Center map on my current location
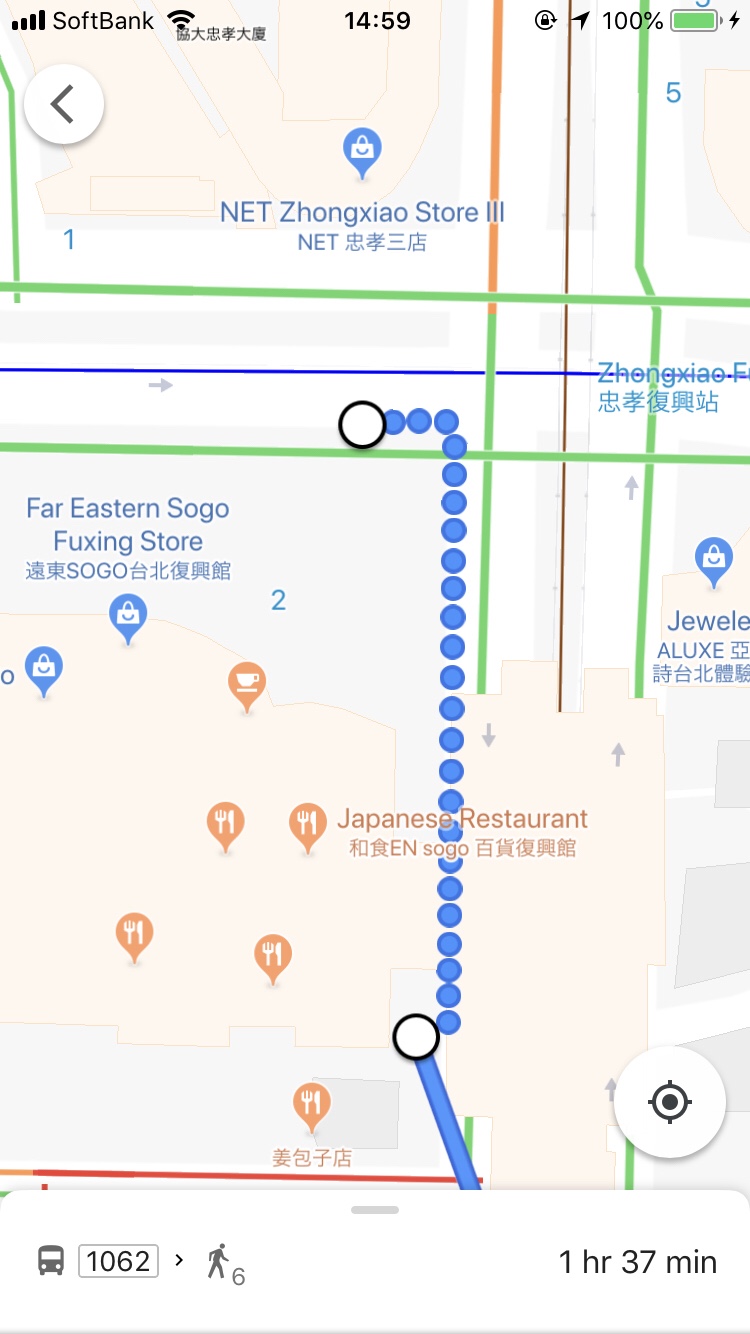 (669, 1102)
